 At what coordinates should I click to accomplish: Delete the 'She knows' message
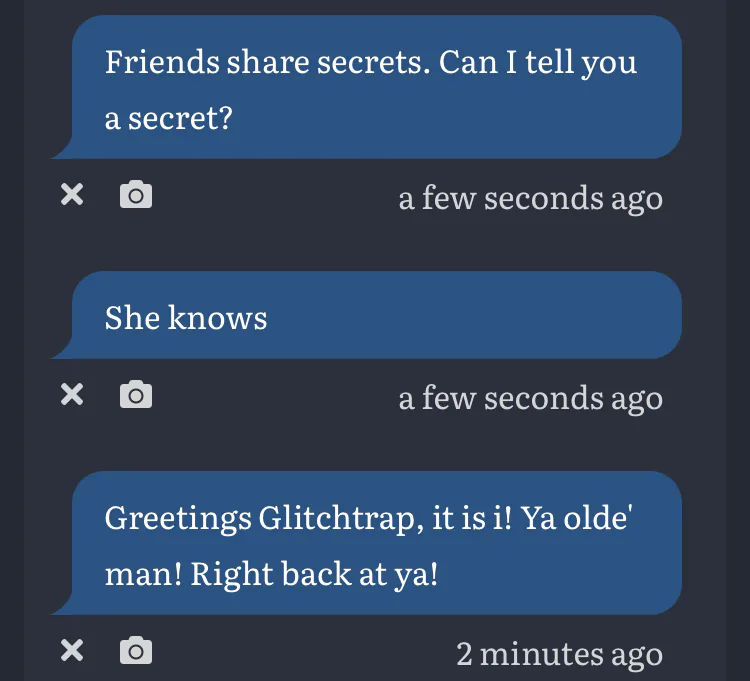pos(71,395)
